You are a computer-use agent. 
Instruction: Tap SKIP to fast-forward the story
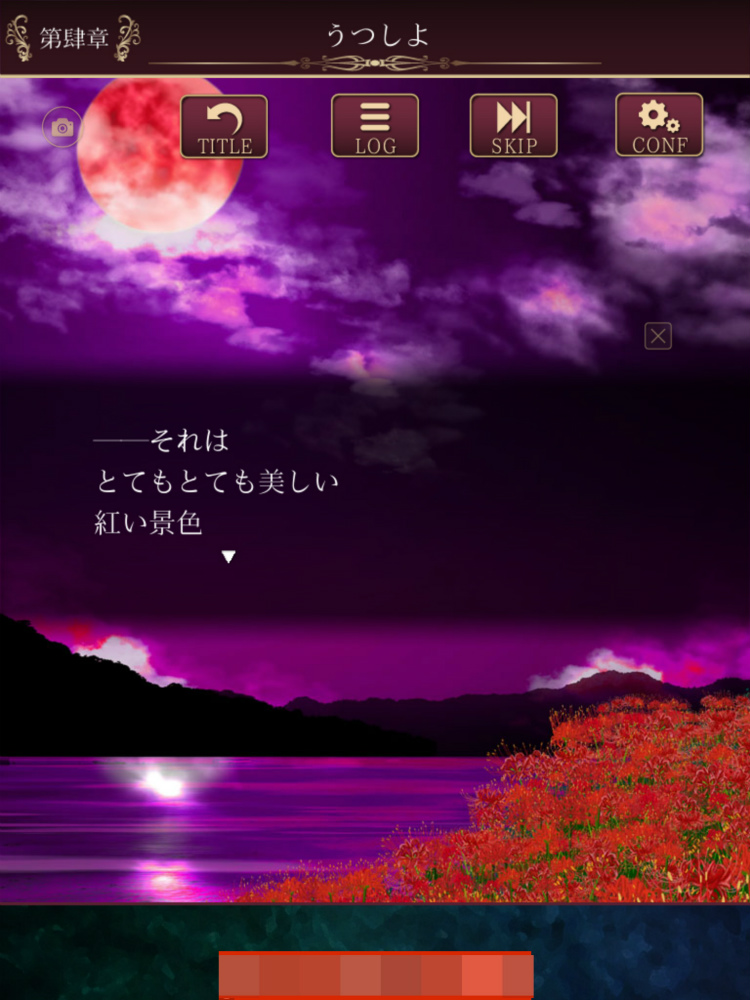(513, 126)
